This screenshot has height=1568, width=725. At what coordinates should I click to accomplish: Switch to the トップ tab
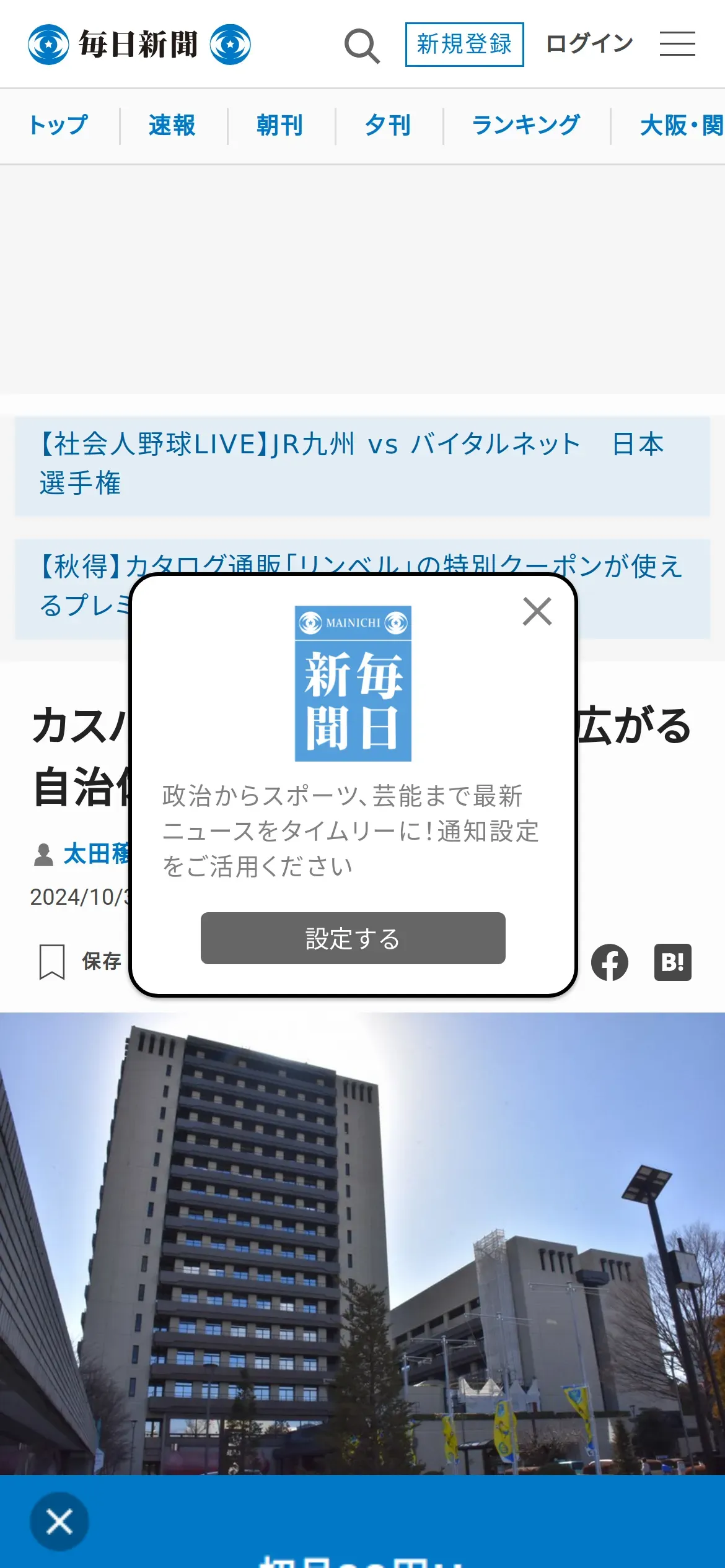(59, 126)
